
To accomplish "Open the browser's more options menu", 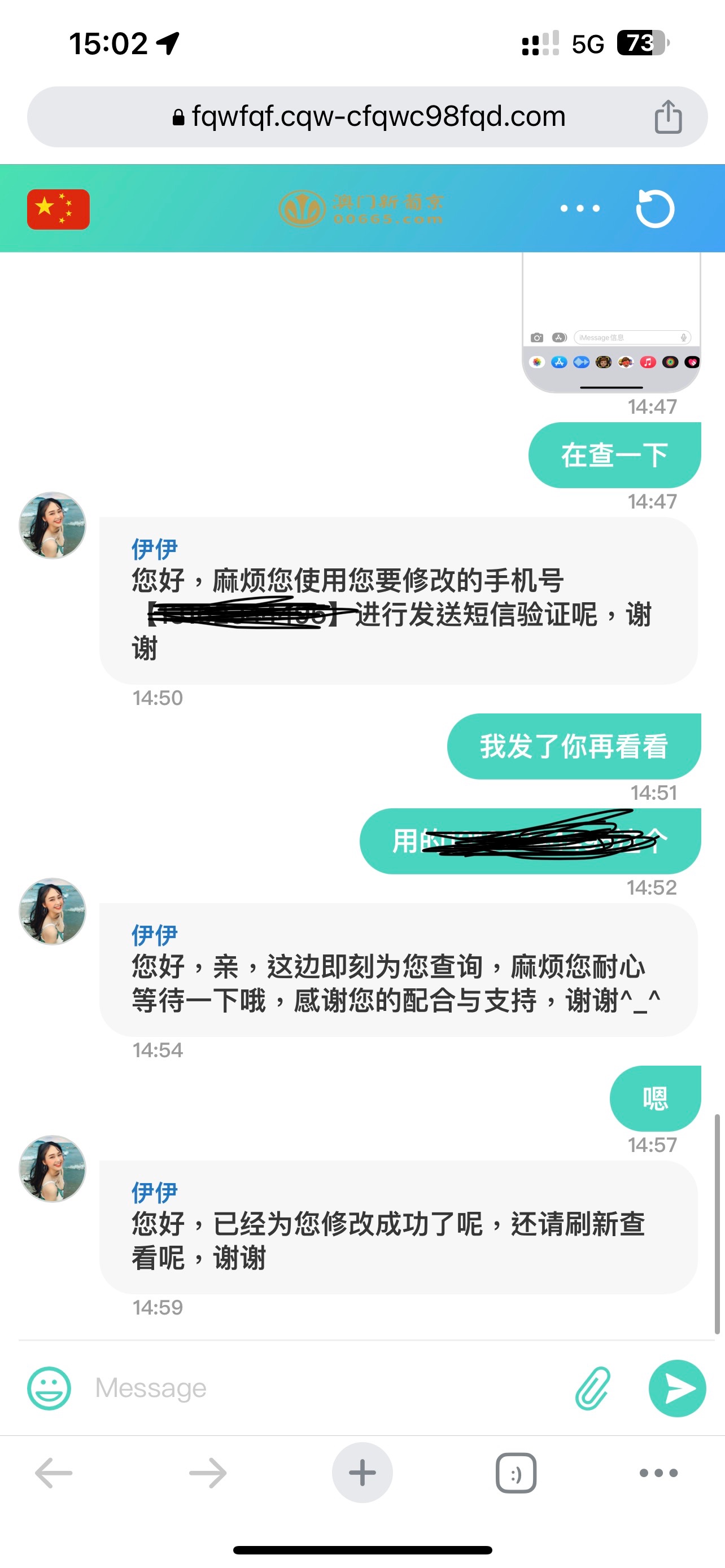I will coord(658,1473).
